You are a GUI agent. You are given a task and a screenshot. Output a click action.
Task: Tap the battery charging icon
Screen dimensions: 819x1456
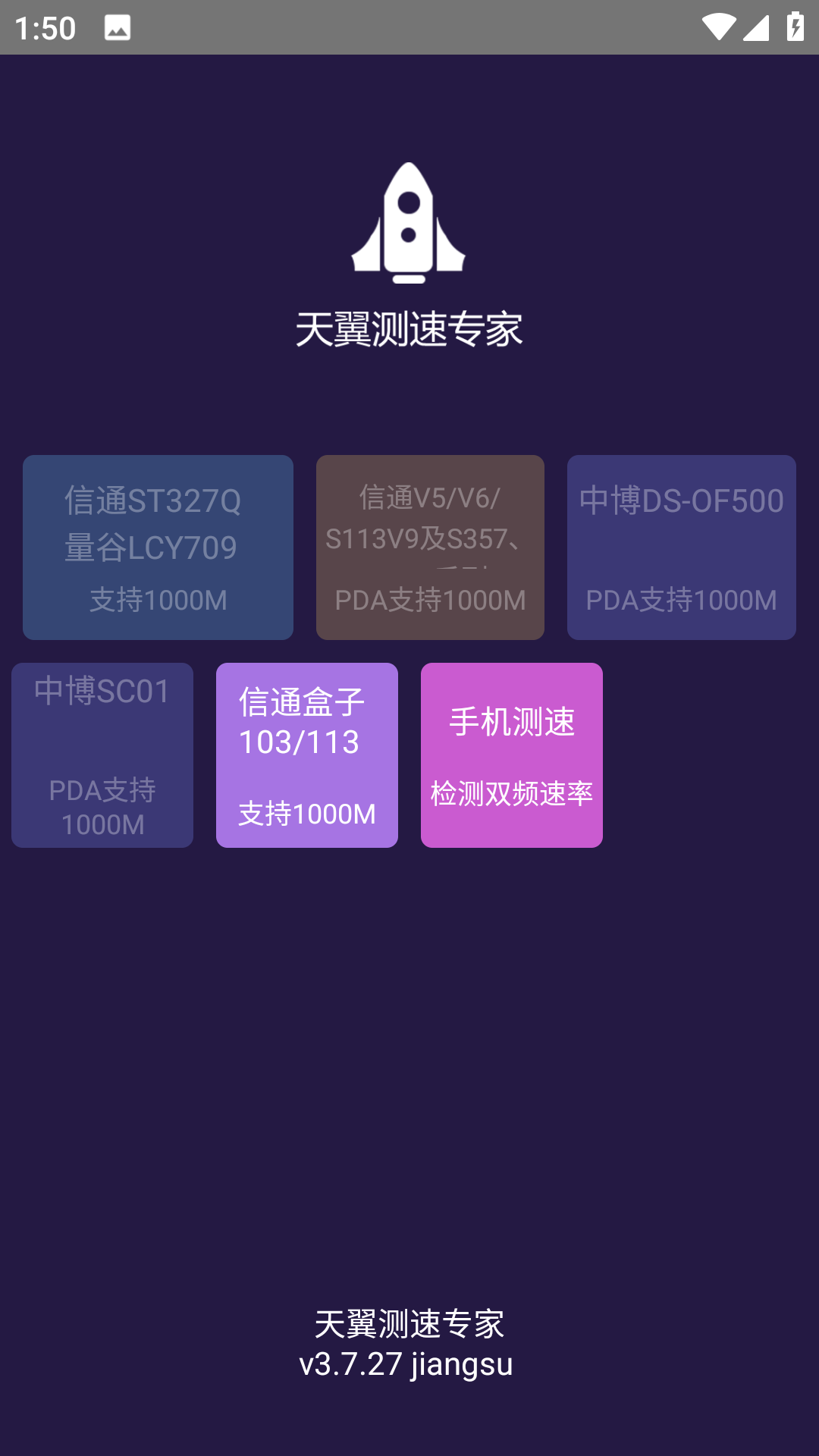(x=795, y=25)
